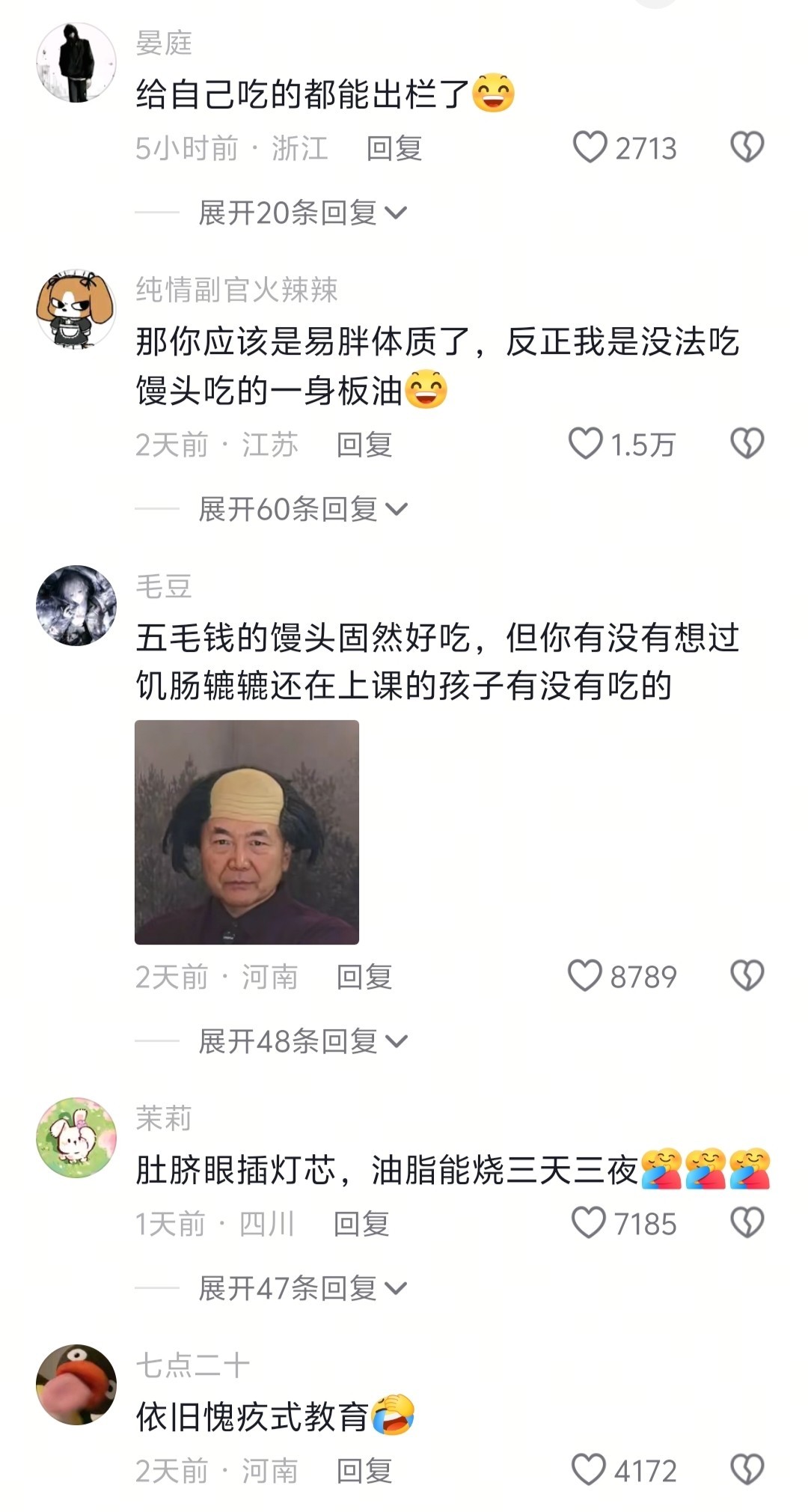Open 纯情副官火辣辣's username profile

click(236, 290)
